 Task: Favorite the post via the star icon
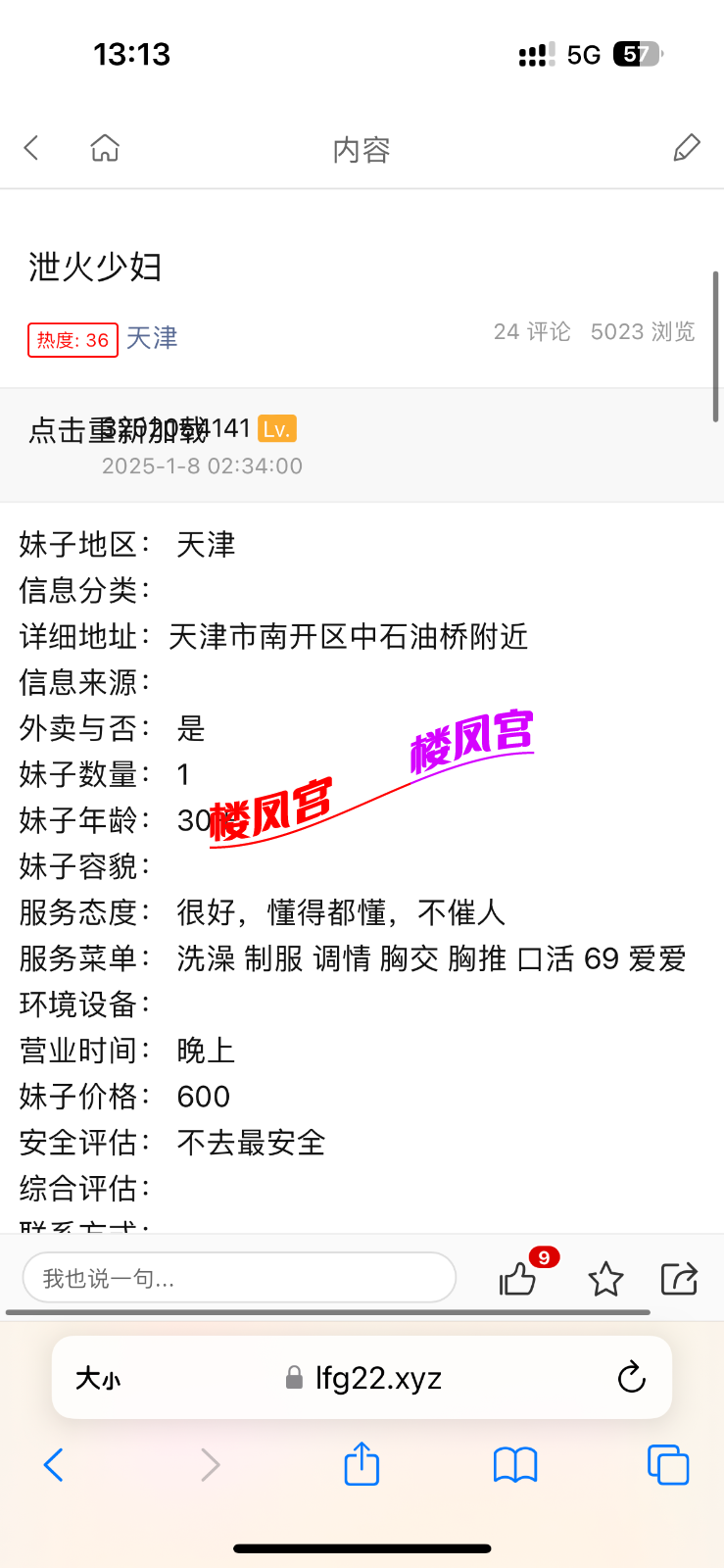tap(604, 1279)
